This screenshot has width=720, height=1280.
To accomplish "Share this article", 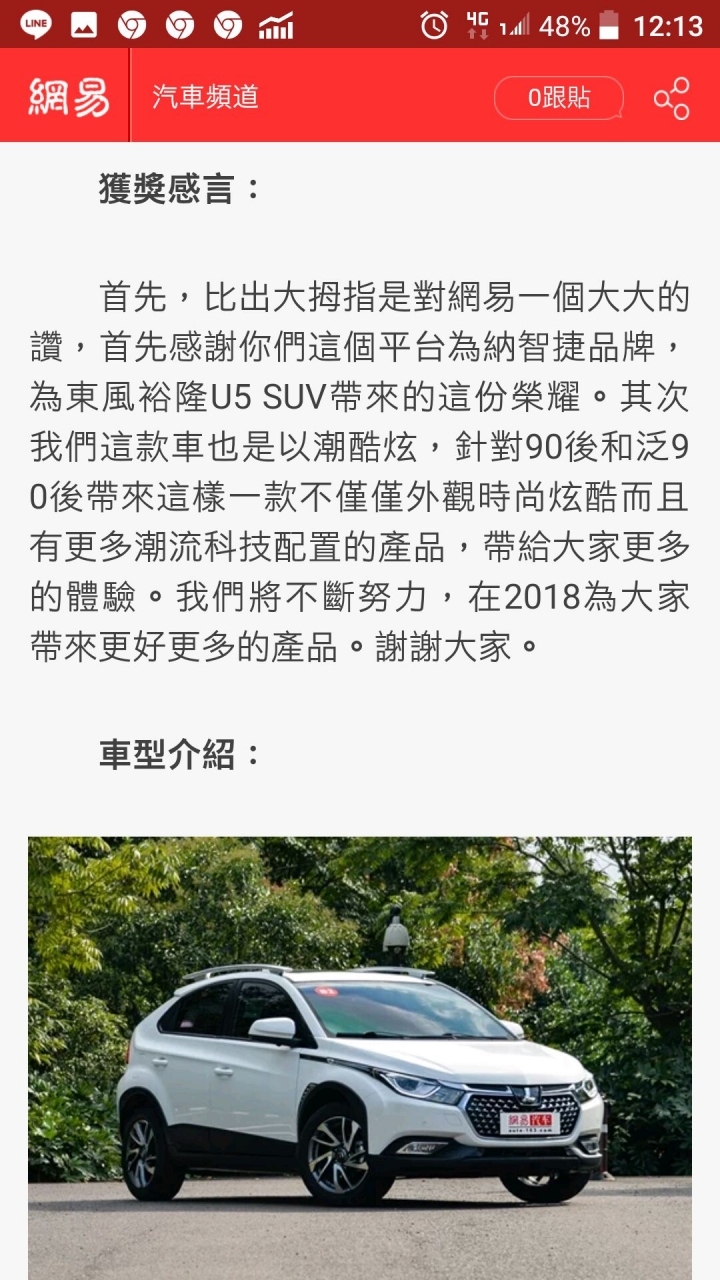I will pyautogui.click(x=672, y=98).
